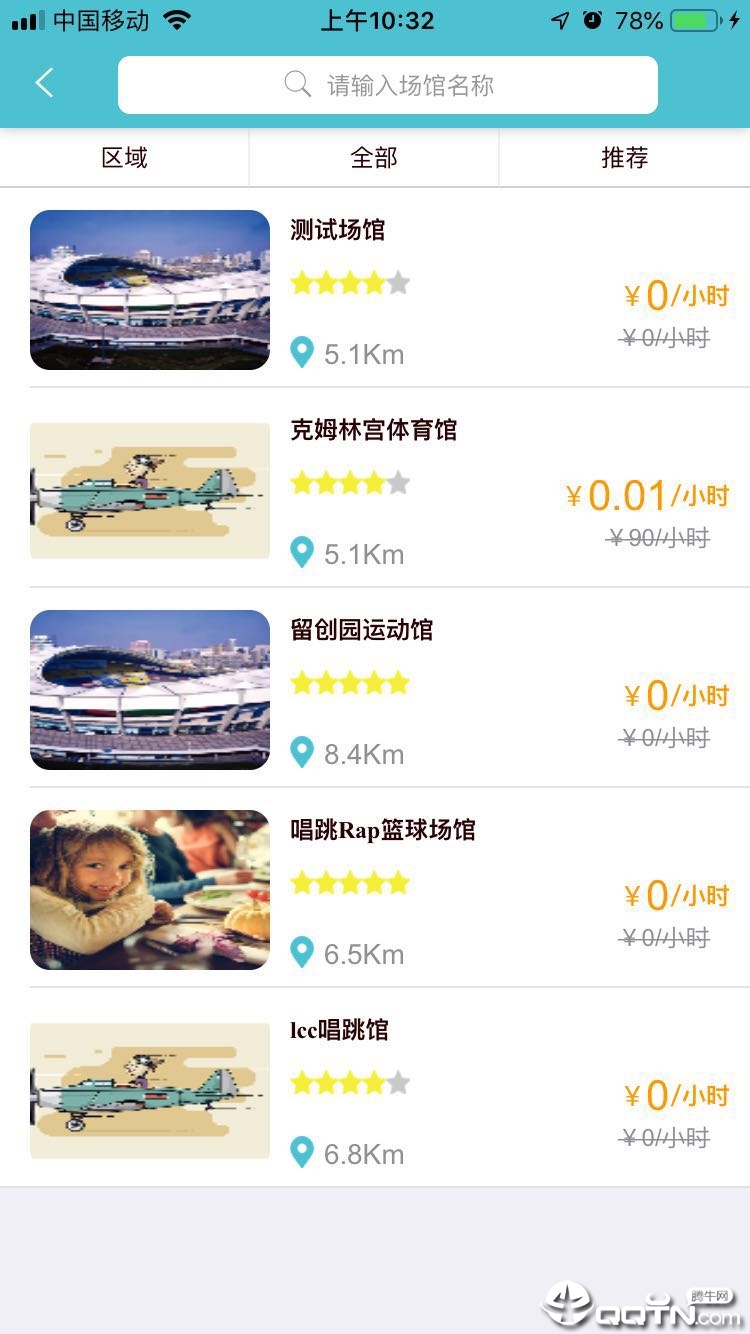Viewport: 750px width, 1334px height.
Task: Select the 克姆林宫体育馆 venue
Action: 373,430
